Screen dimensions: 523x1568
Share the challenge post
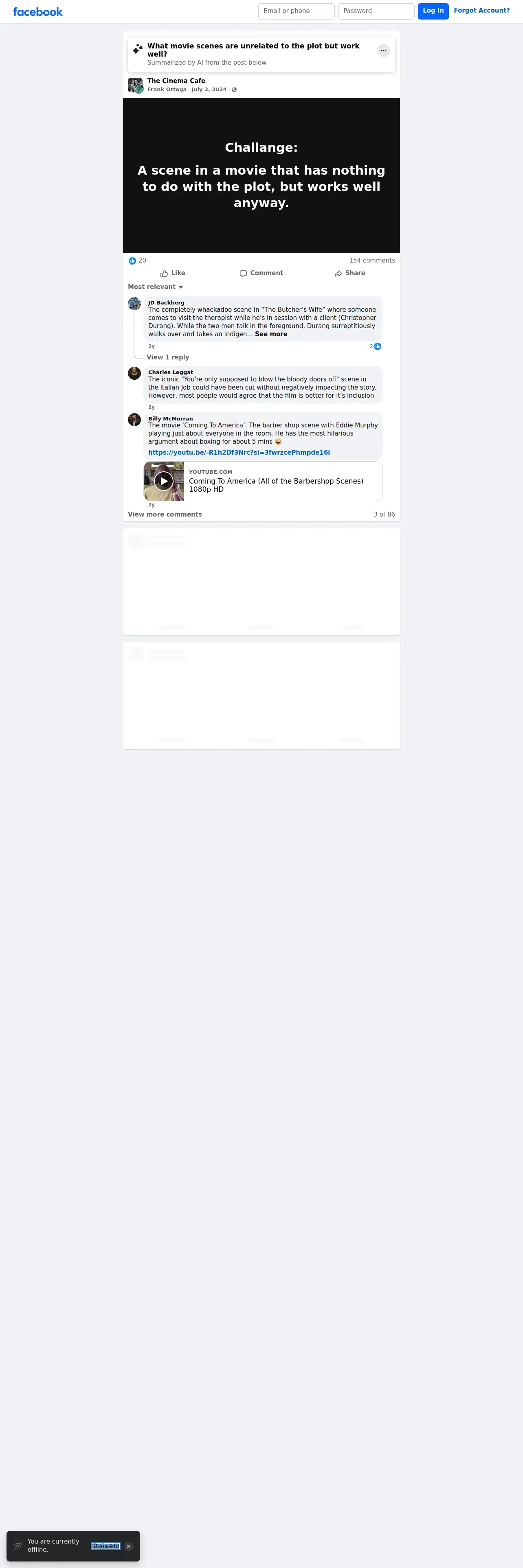point(350,273)
